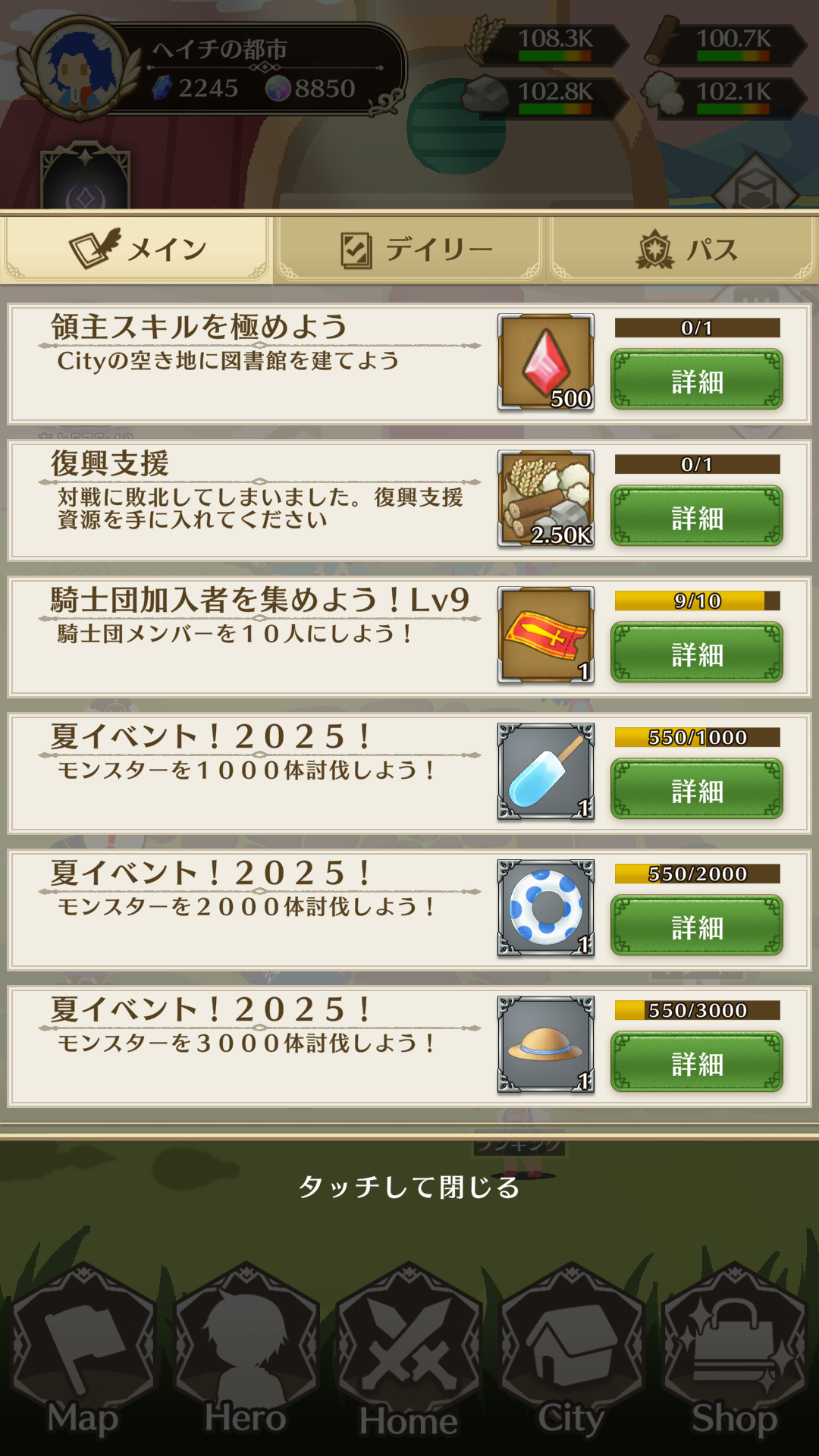Tap the blue popsicle reward icon
Screen dimensions: 819x1456
545,772
